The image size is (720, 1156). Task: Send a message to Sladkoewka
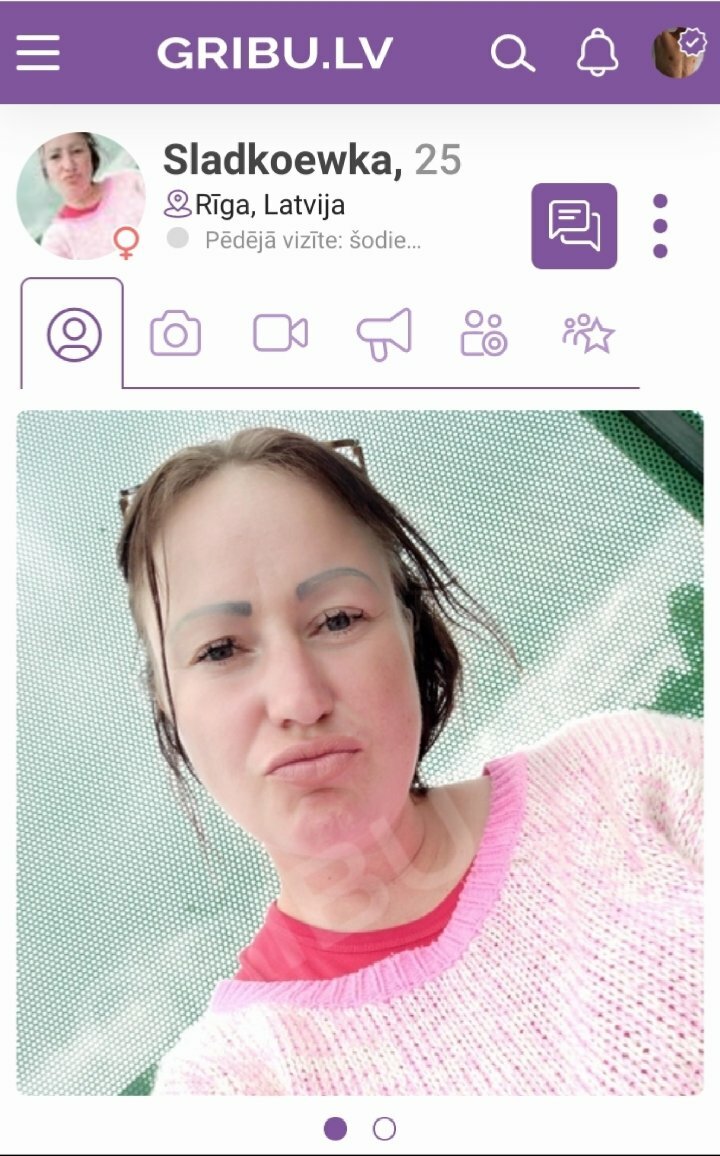point(574,226)
